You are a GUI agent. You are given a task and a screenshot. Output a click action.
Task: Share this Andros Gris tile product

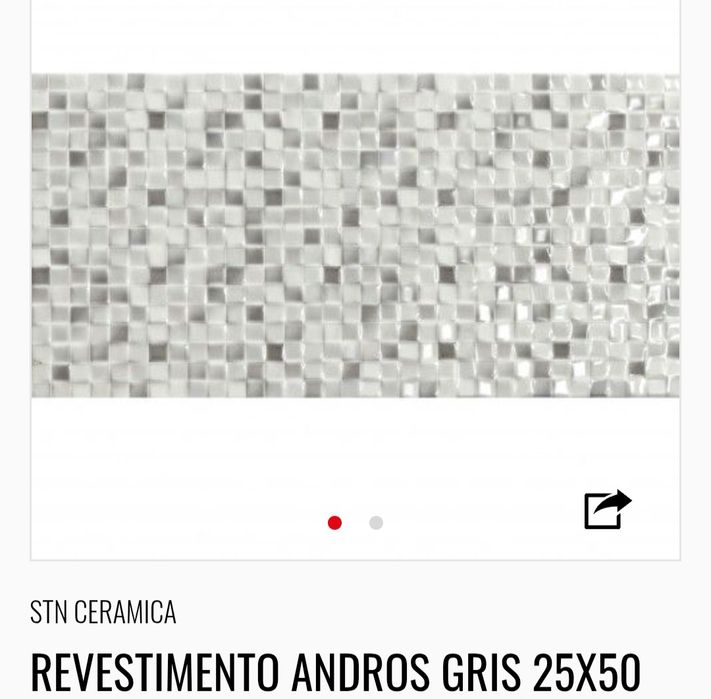[x=607, y=509]
